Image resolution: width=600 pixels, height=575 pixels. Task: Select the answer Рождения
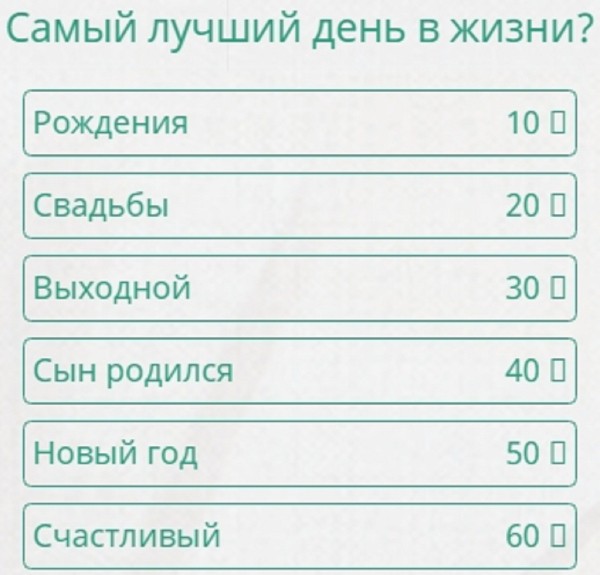(300, 123)
